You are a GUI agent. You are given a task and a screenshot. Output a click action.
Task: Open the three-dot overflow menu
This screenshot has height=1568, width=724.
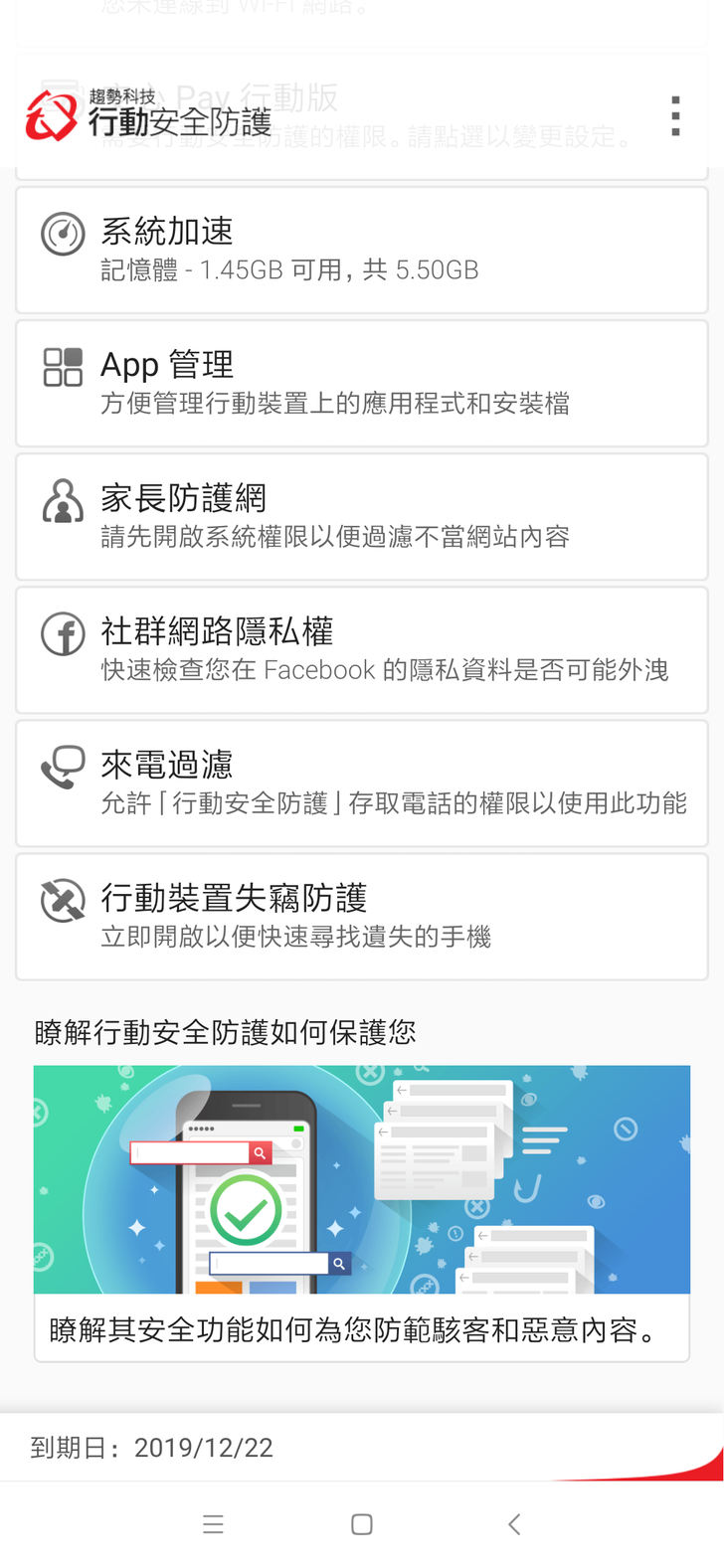[675, 116]
